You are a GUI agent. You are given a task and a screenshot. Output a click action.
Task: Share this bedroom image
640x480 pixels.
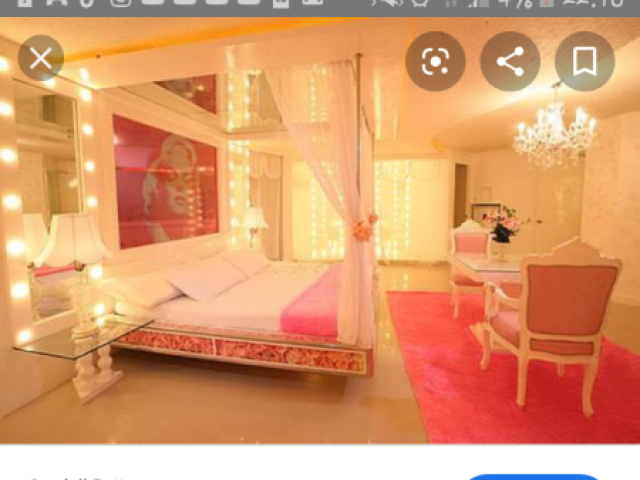pos(510,62)
